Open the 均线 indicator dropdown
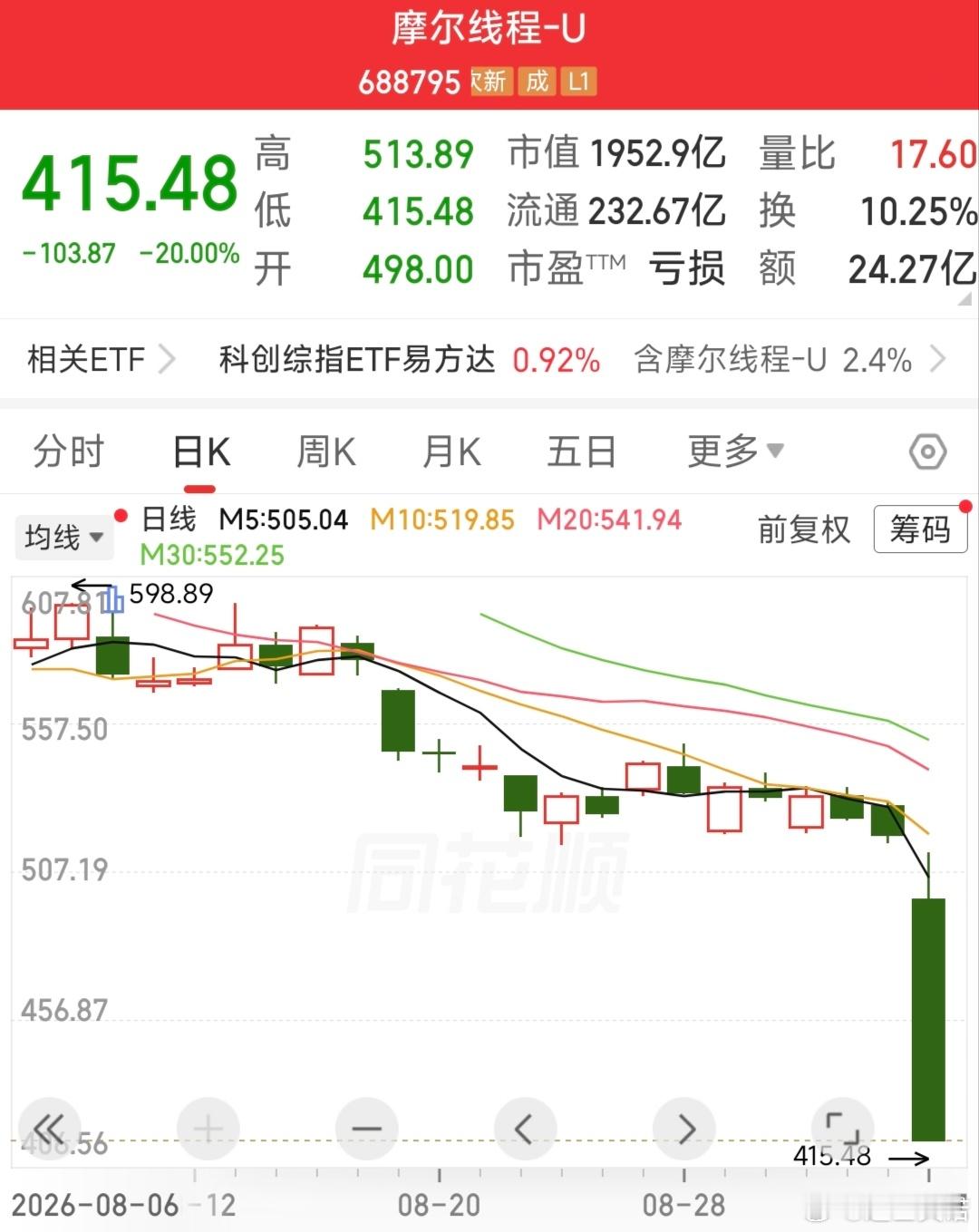 point(63,537)
